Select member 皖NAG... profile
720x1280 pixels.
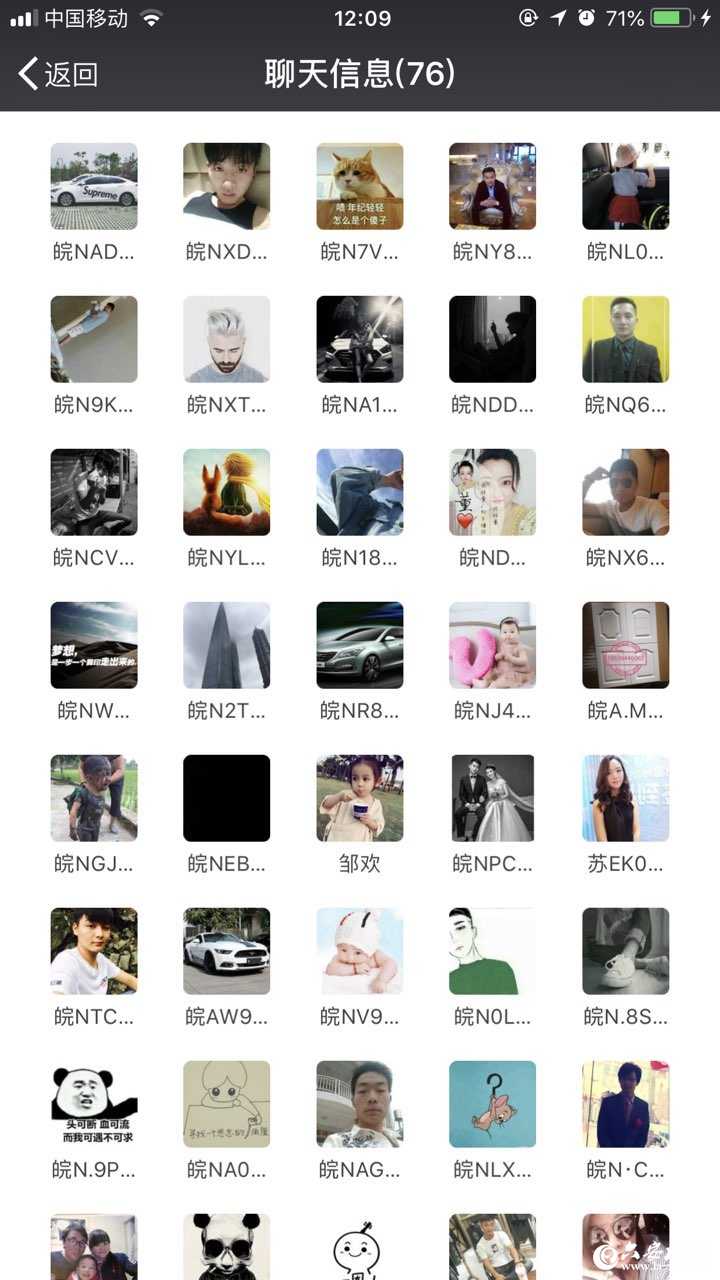click(360, 1105)
